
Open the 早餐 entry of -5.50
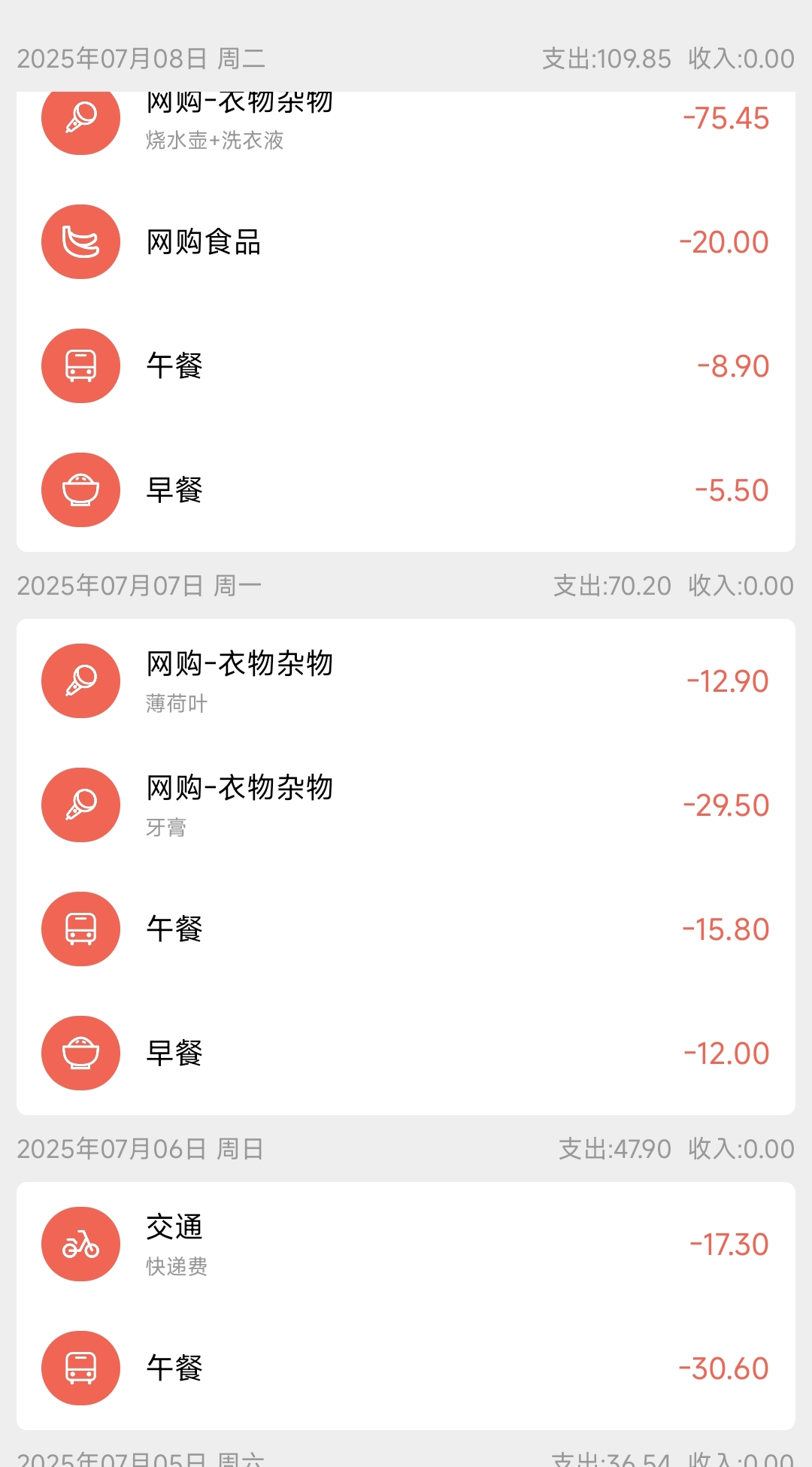(406, 490)
